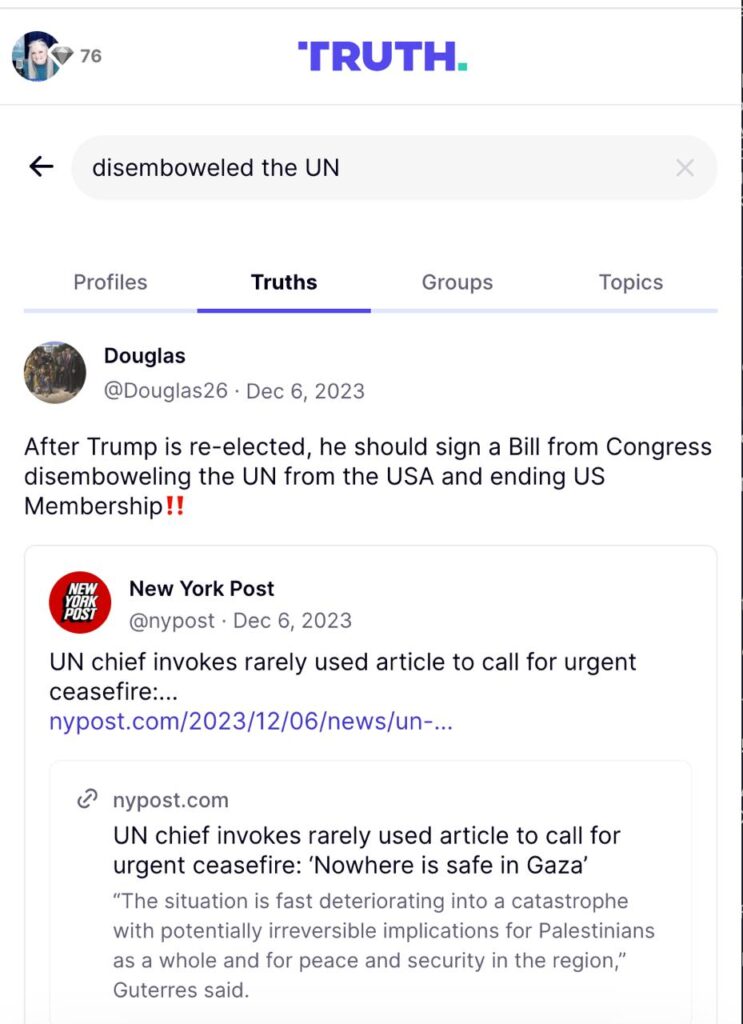Viewport: 743px width, 1024px height.
Task: Select the Truths tab
Action: [x=284, y=282]
